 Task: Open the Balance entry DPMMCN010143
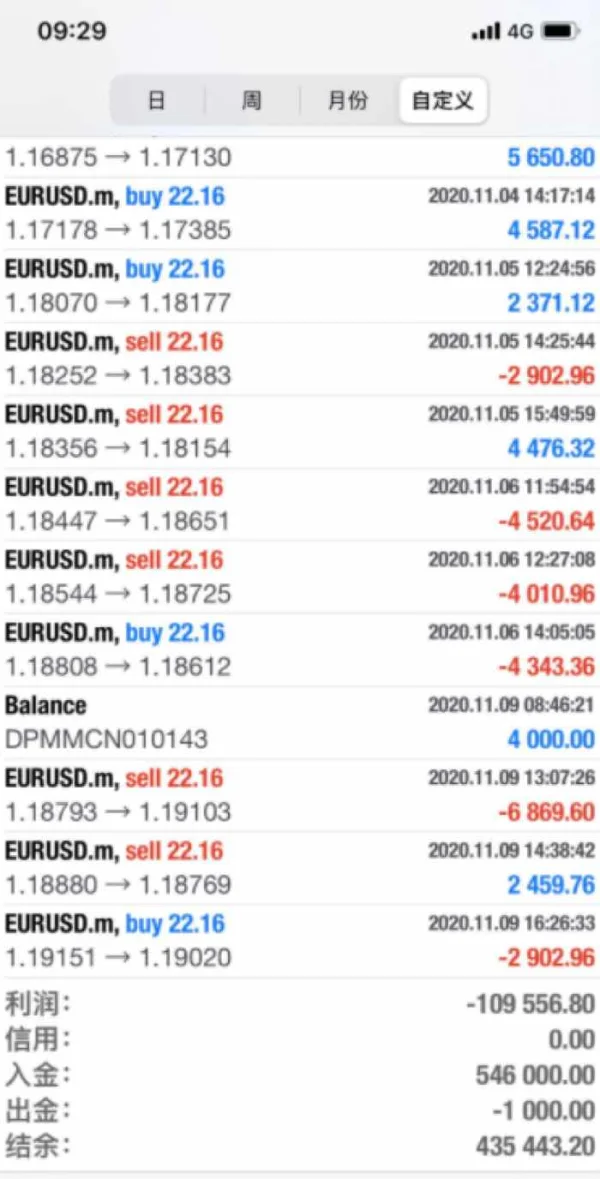tap(300, 723)
